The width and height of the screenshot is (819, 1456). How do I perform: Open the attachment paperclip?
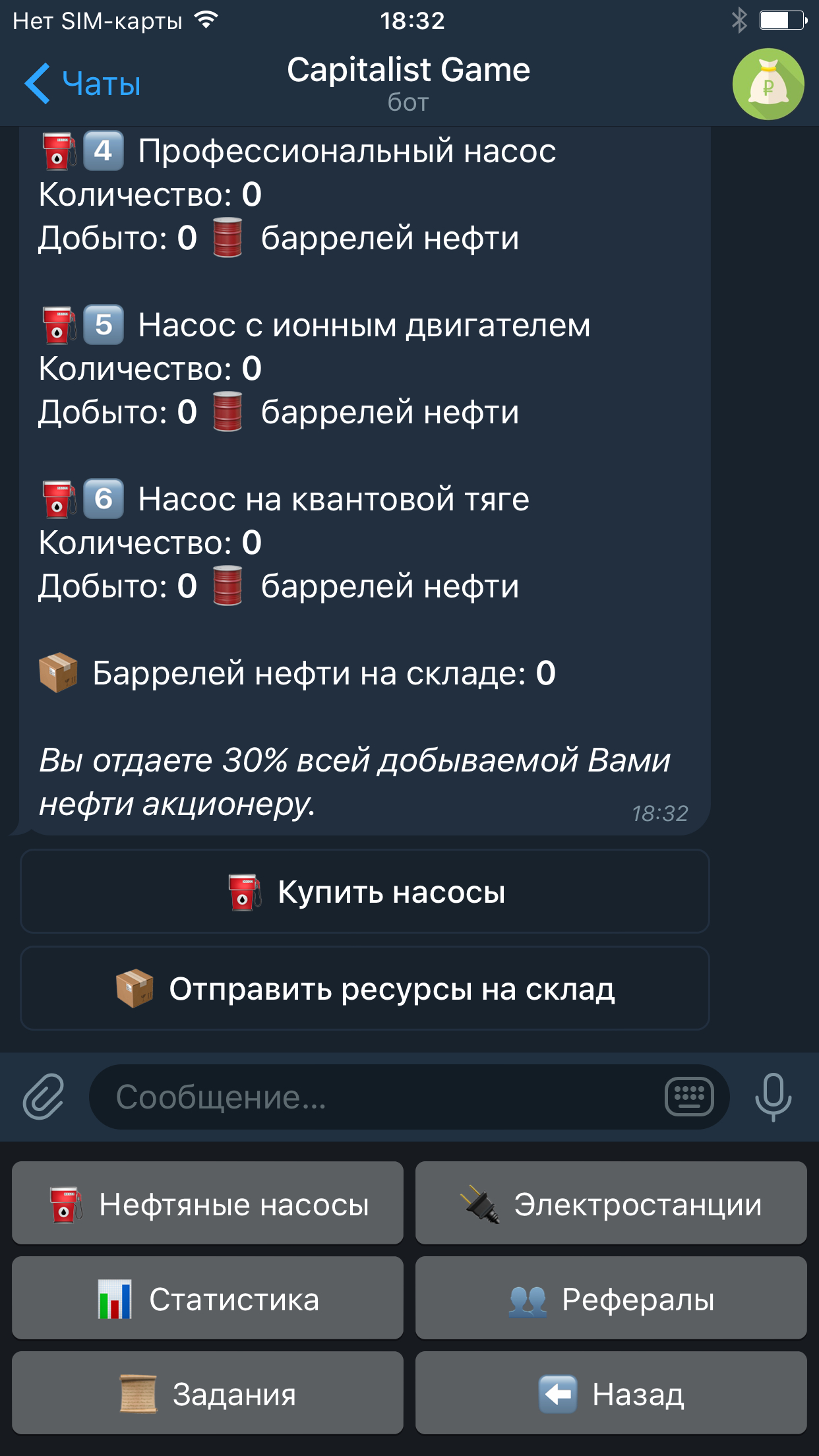(x=44, y=1097)
